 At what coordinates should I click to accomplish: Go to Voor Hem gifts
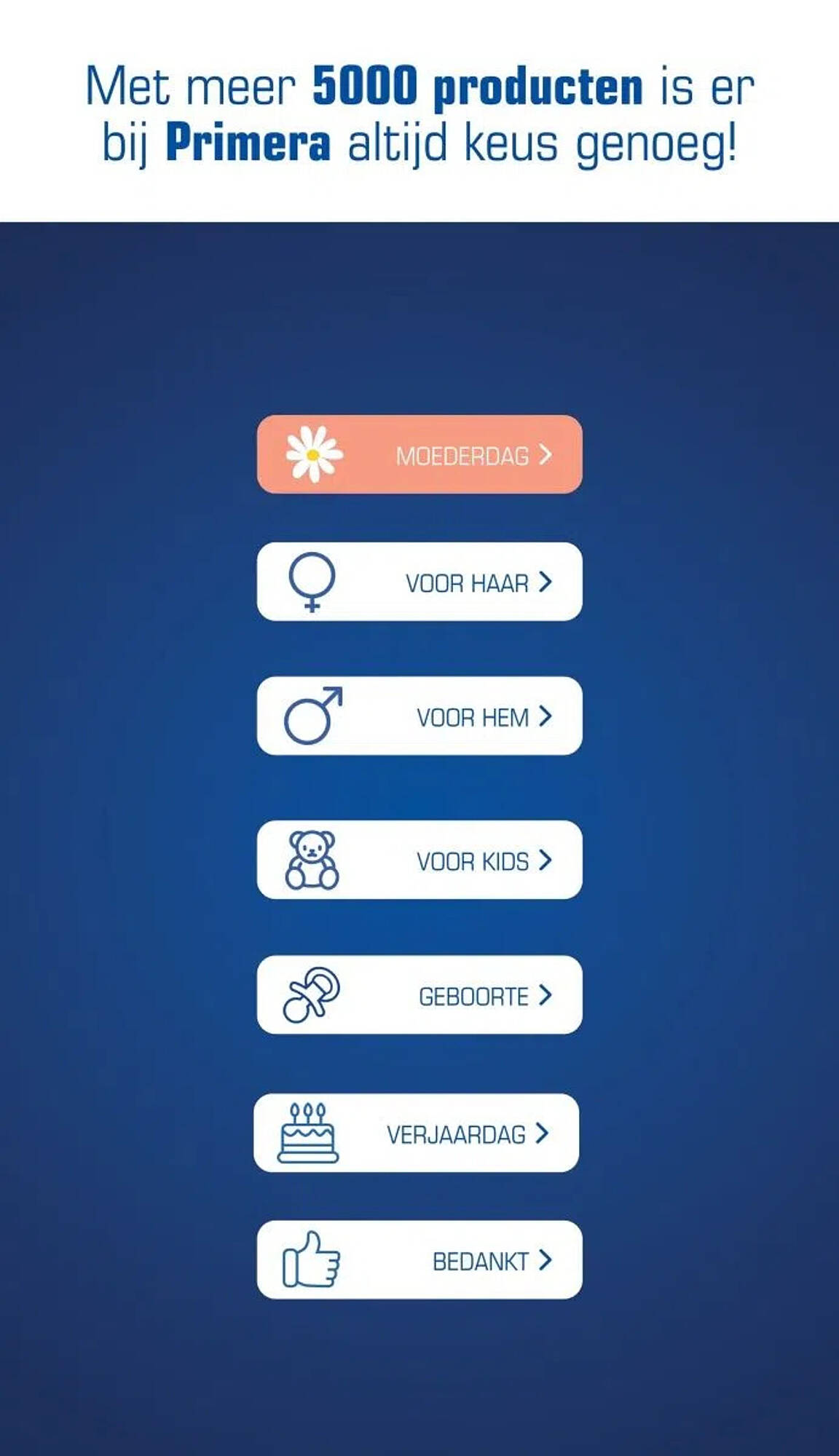(x=419, y=716)
